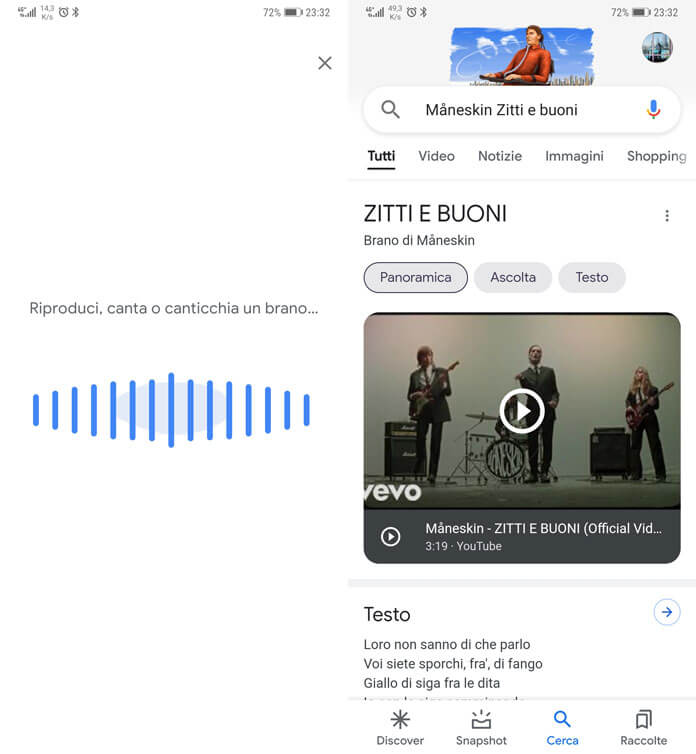
Task: Select the Tutti results tab
Action: (381, 156)
